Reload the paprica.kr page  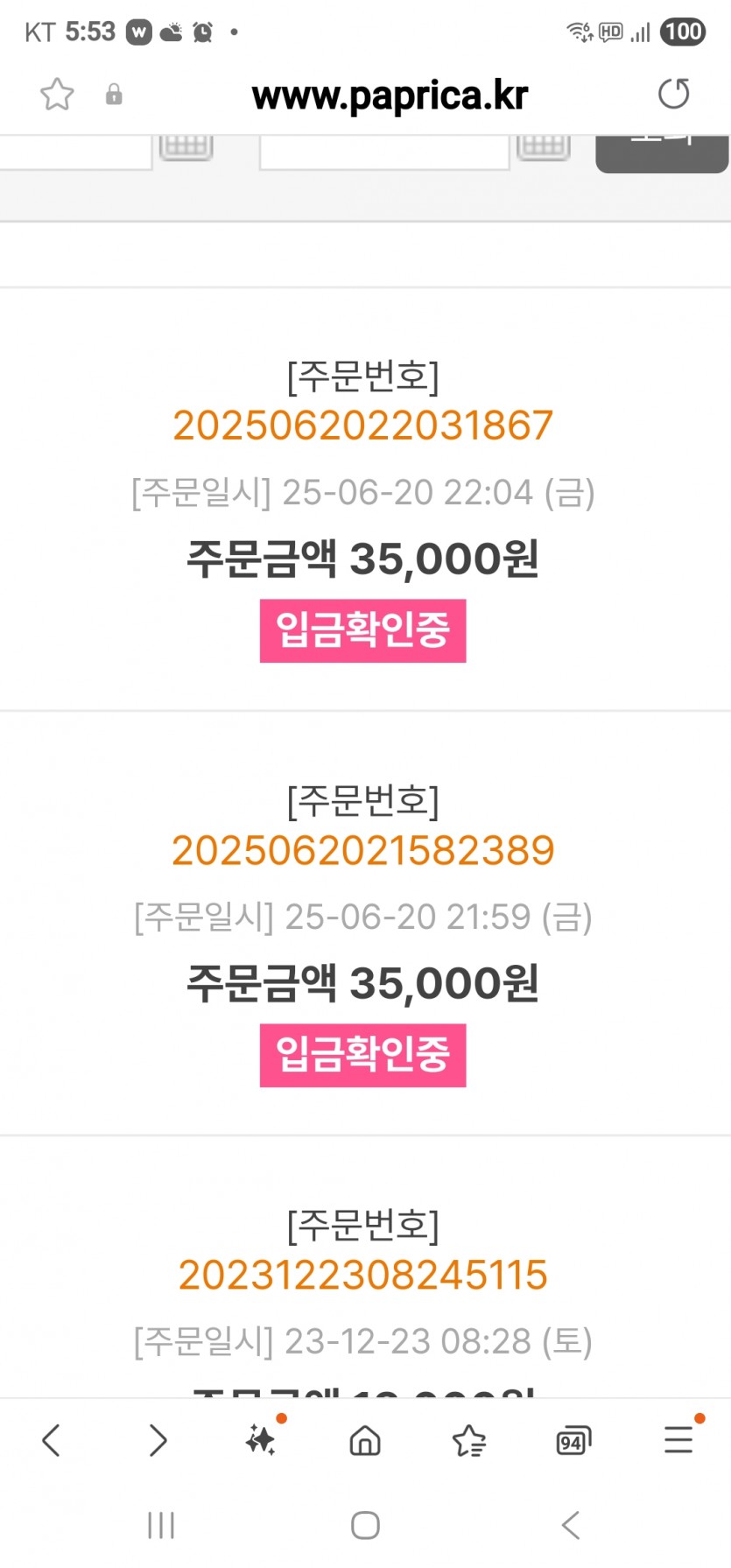click(673, 94)
